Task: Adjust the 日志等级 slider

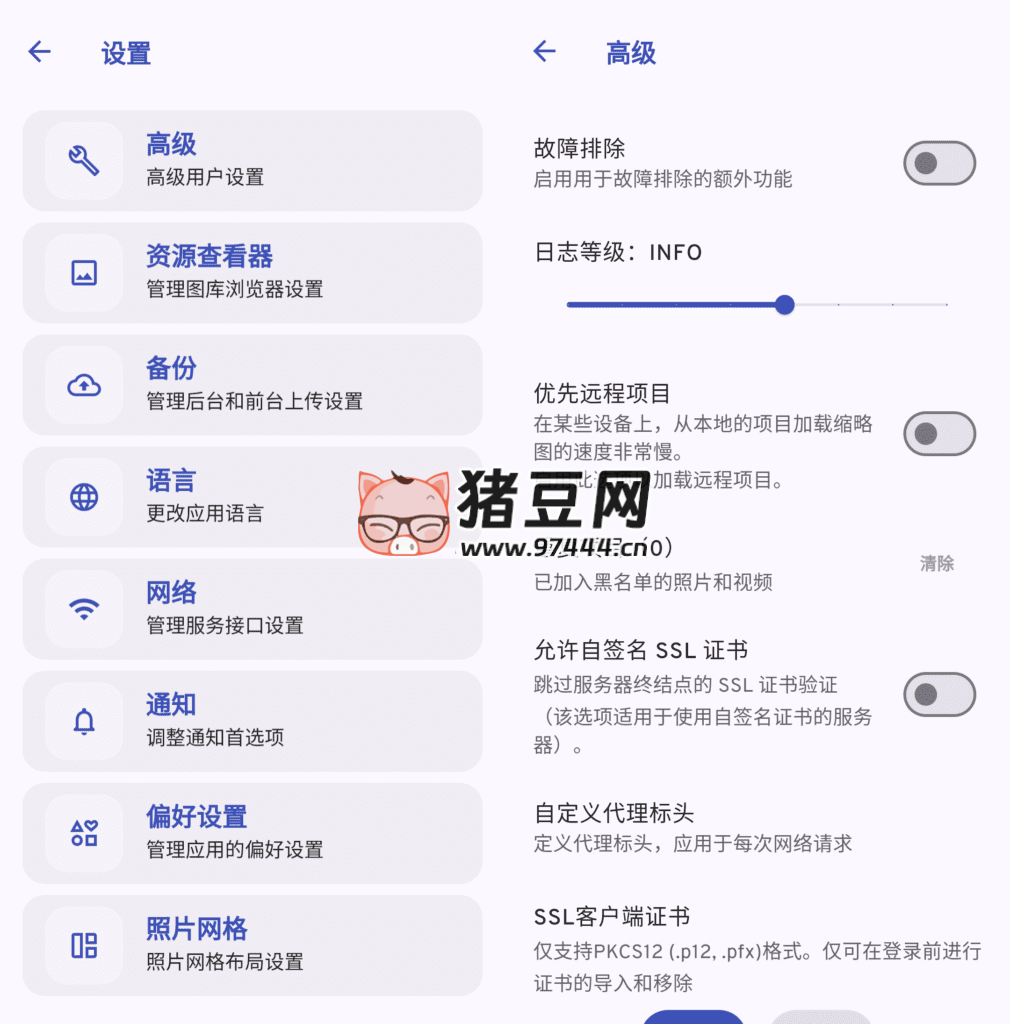Action: point(785,304)
